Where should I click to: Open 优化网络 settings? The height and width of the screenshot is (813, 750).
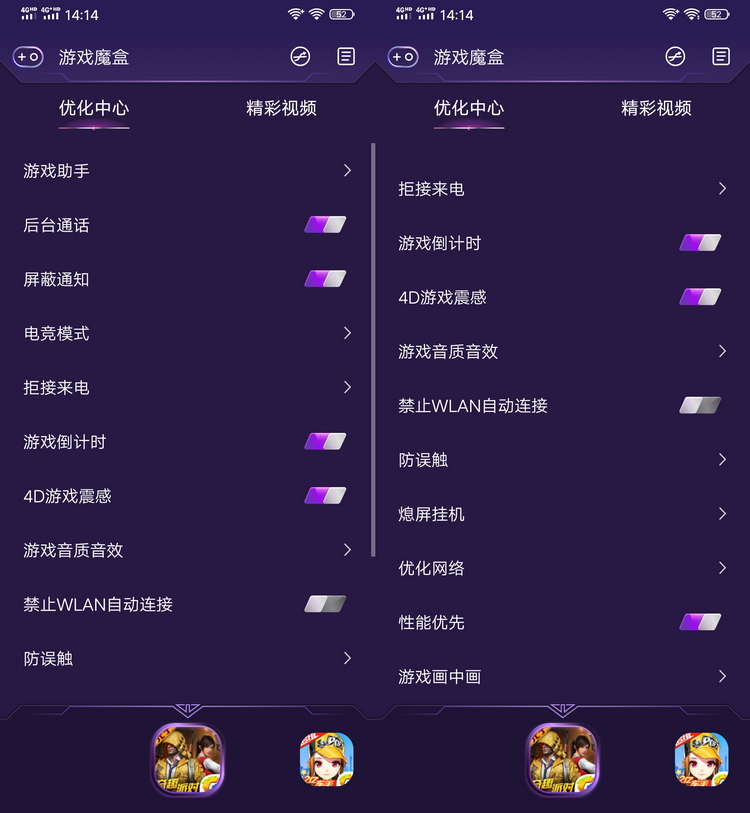click(x=562, y=568)
